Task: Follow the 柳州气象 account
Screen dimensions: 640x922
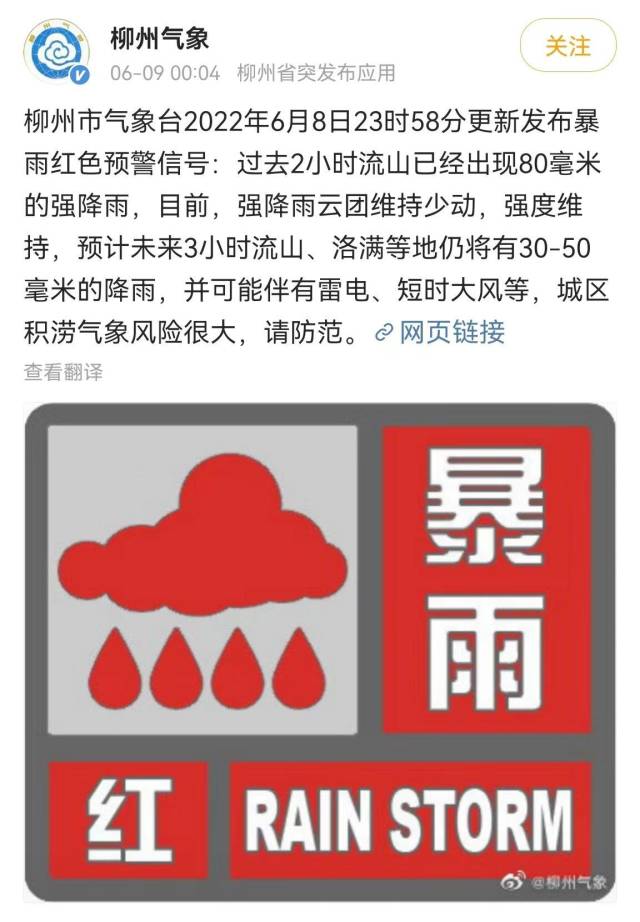Action: [x=568, y=46]
